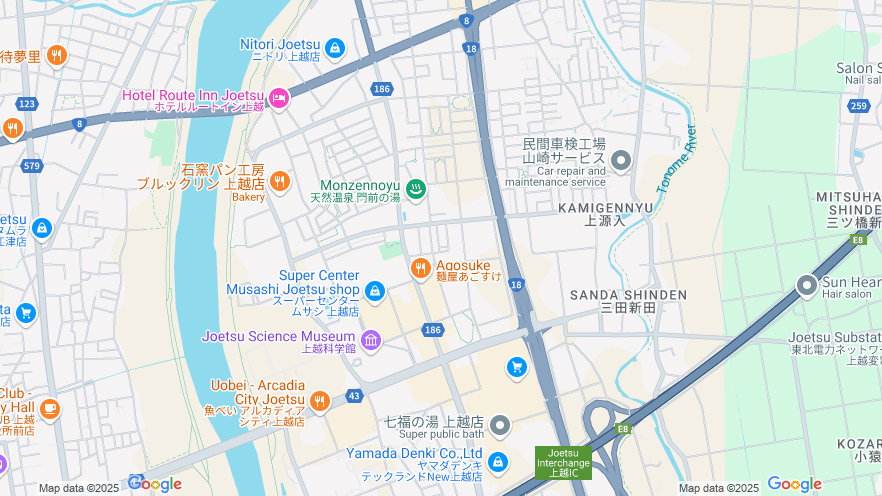
Task: Tap the 石窯パン工房 ブルックリン bakery marker
Action: 279,181
